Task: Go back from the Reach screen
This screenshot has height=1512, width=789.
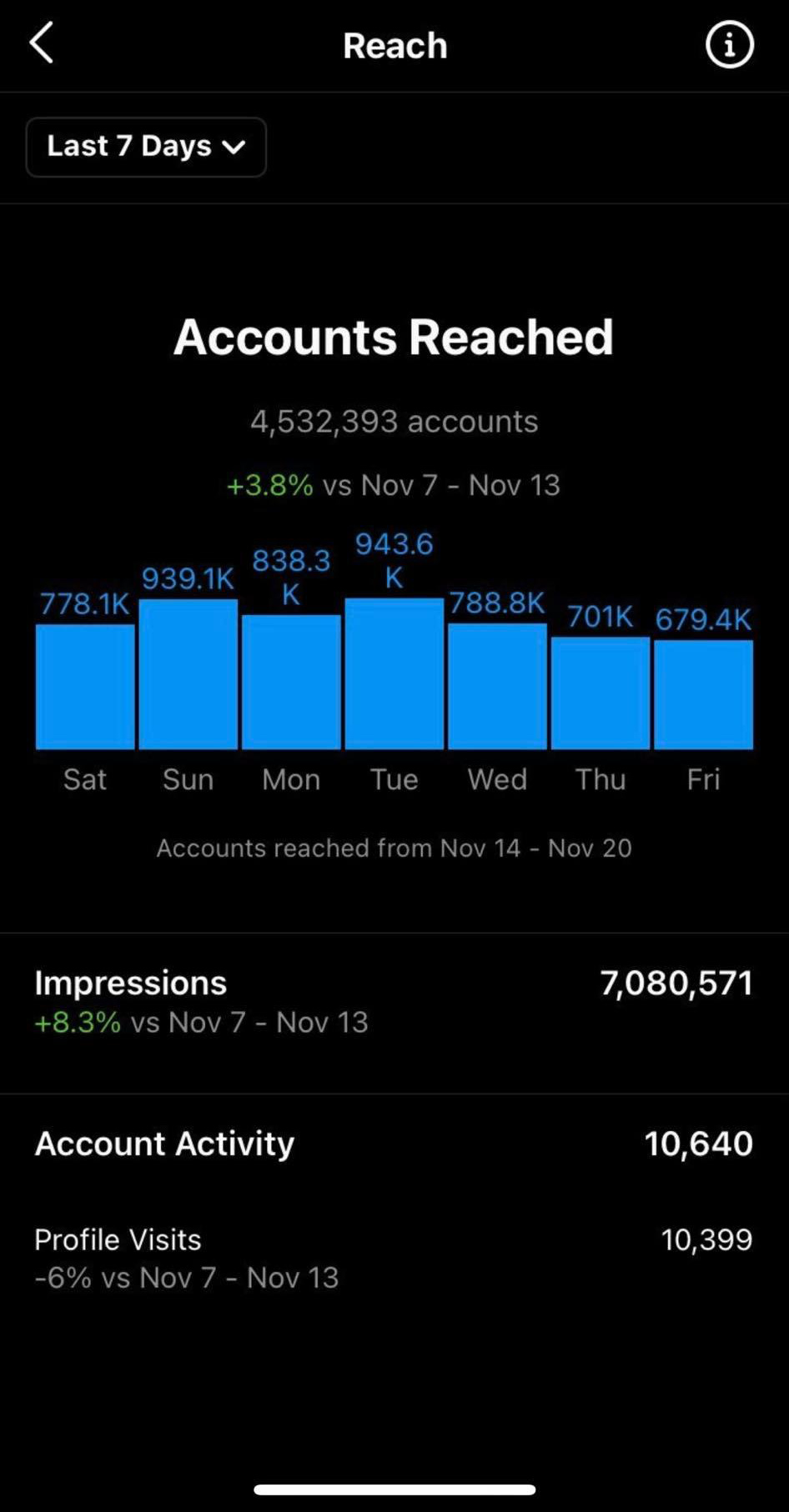Action: click(x=42, y=43)
